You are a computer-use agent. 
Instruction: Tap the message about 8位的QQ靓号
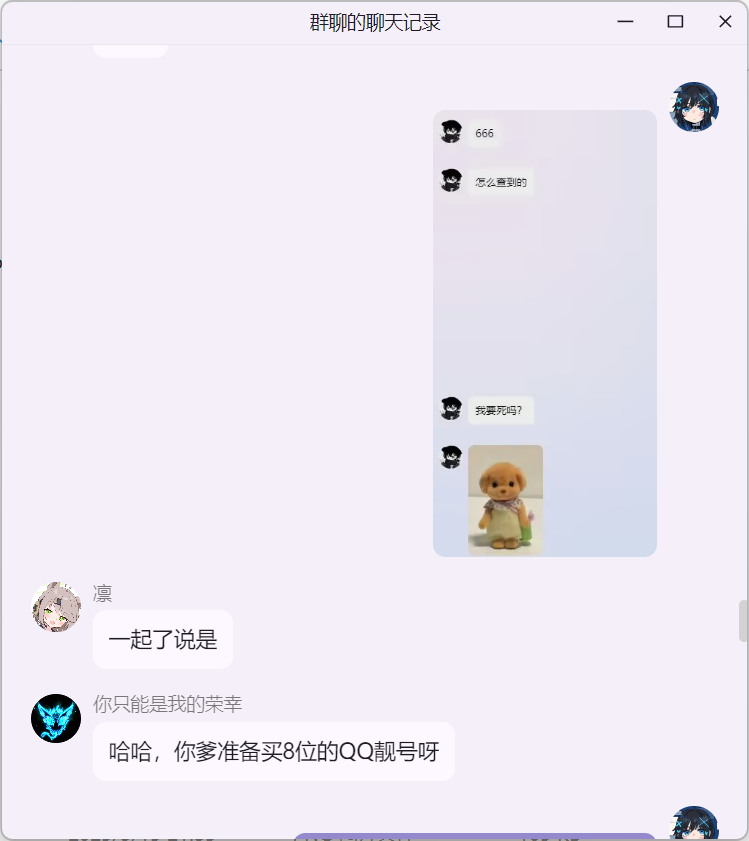pyautogui.click(x=274, y=751)
